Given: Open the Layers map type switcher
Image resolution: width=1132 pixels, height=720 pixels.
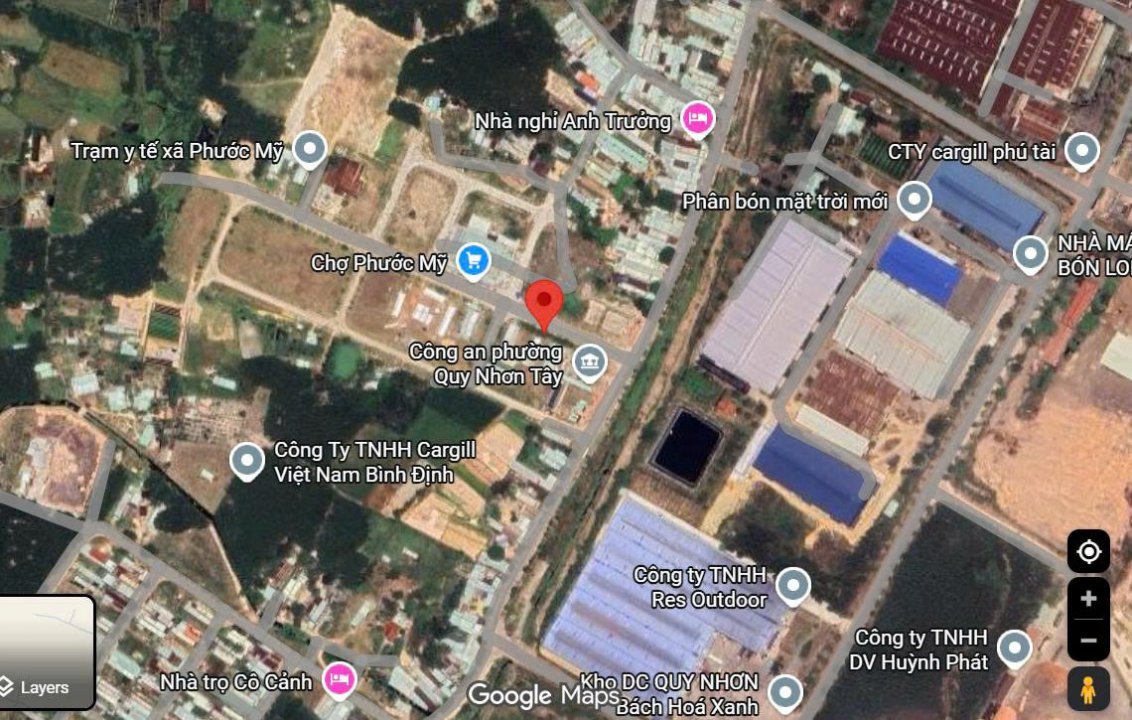Looking at the screenshot, I should pos(48,653).
